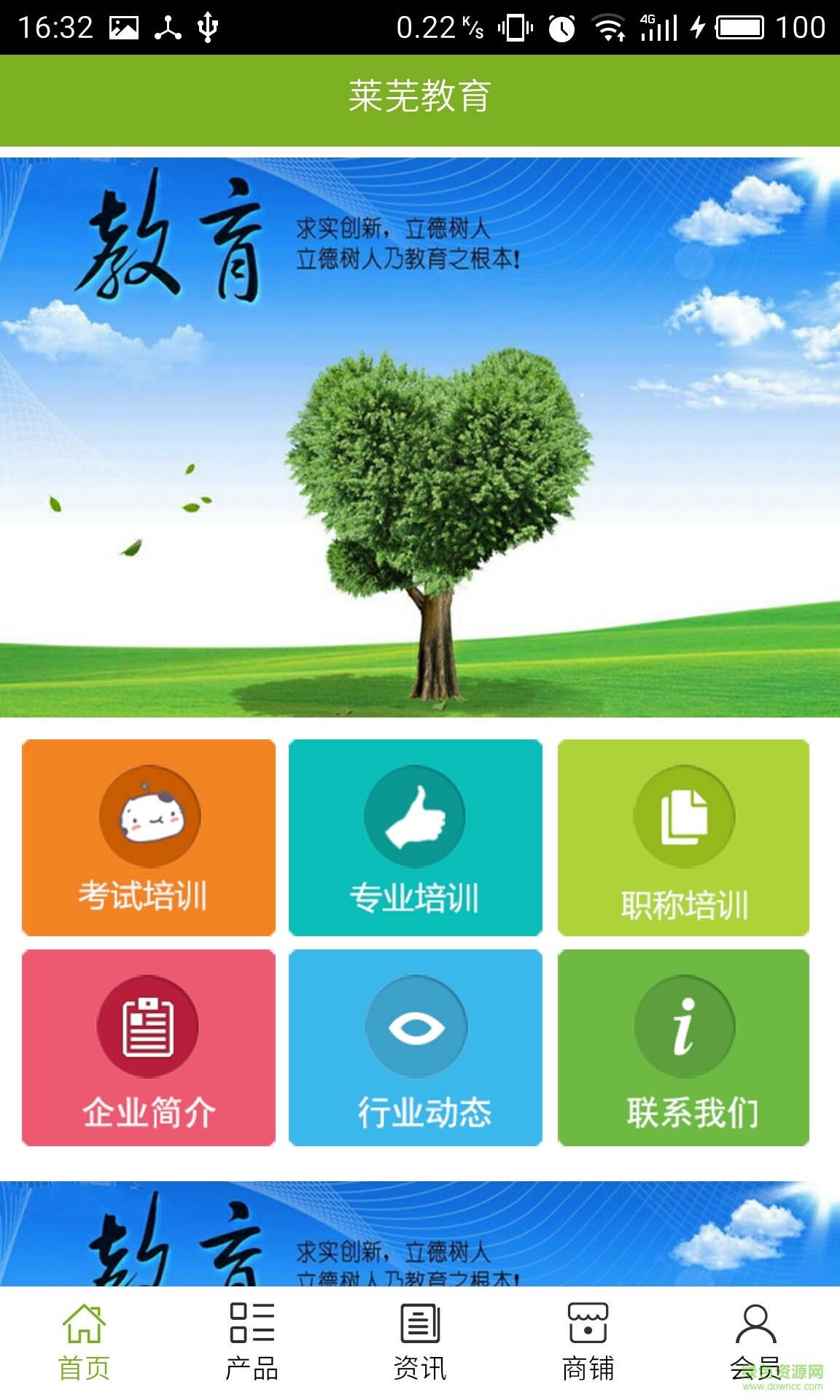Open the 考试培训 category tile
840x1400 pixels.
click(x=149, y=837)
